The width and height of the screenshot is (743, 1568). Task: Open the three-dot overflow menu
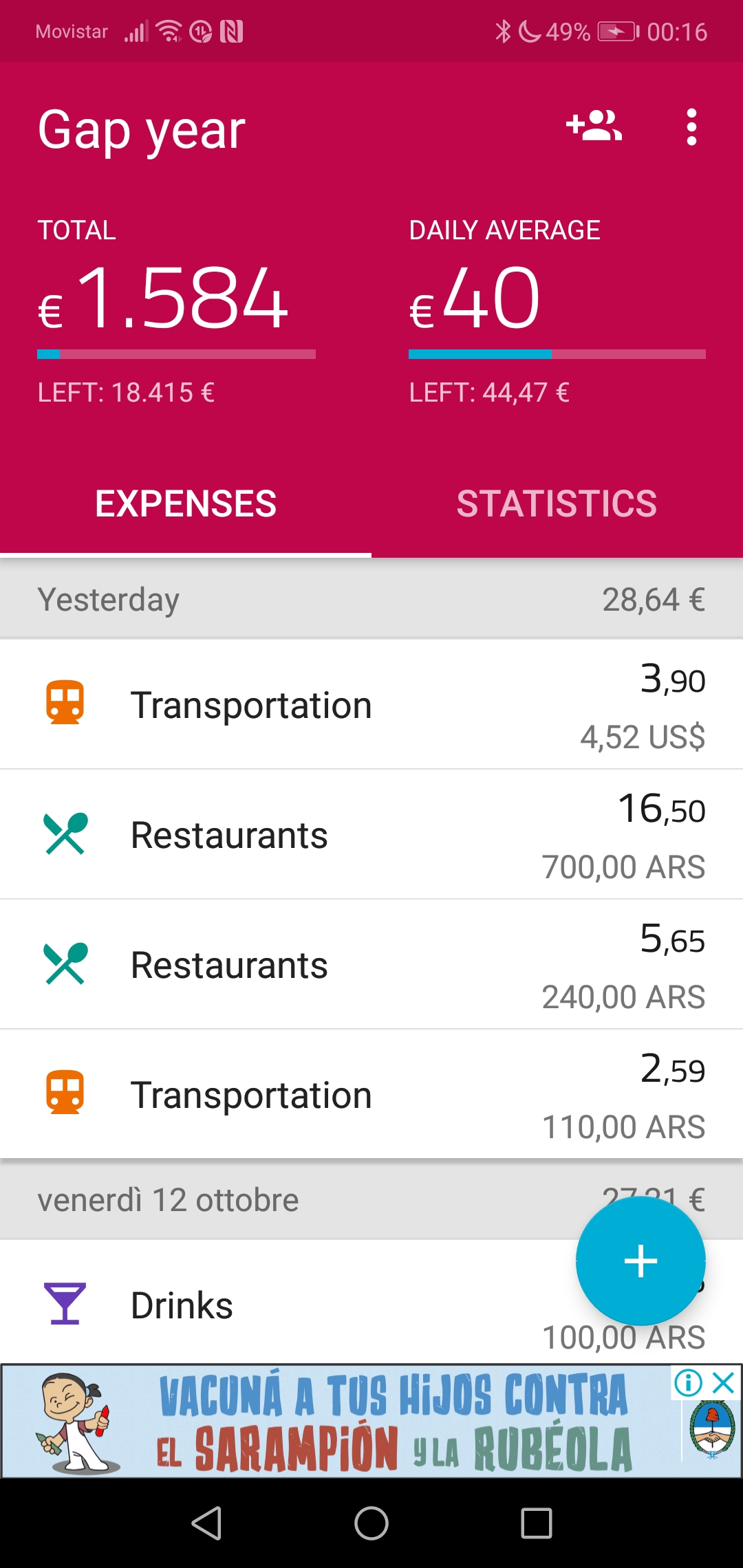pos(691,127)
